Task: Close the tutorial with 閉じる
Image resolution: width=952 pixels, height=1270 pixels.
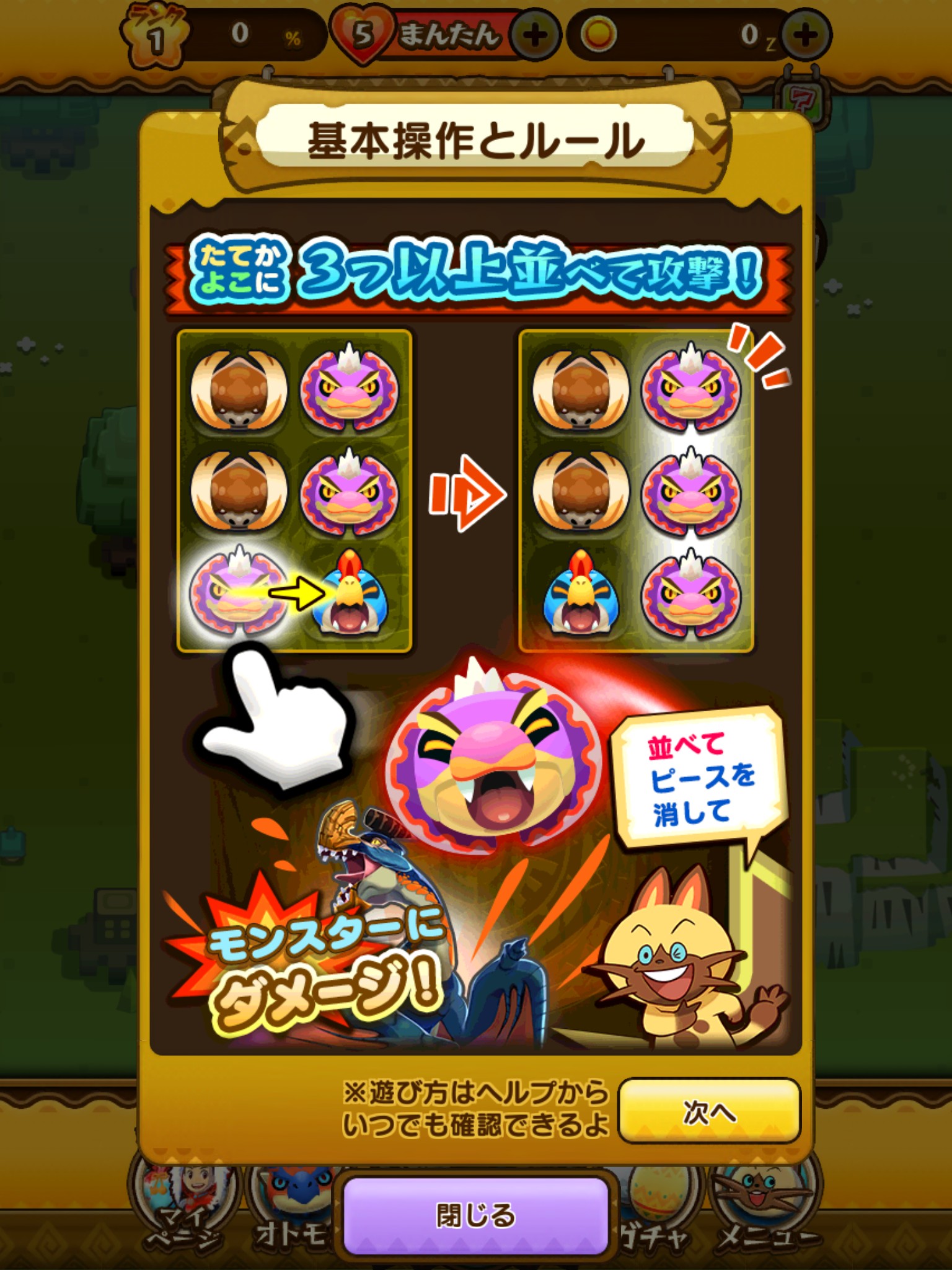Action: pos(476,1215)
